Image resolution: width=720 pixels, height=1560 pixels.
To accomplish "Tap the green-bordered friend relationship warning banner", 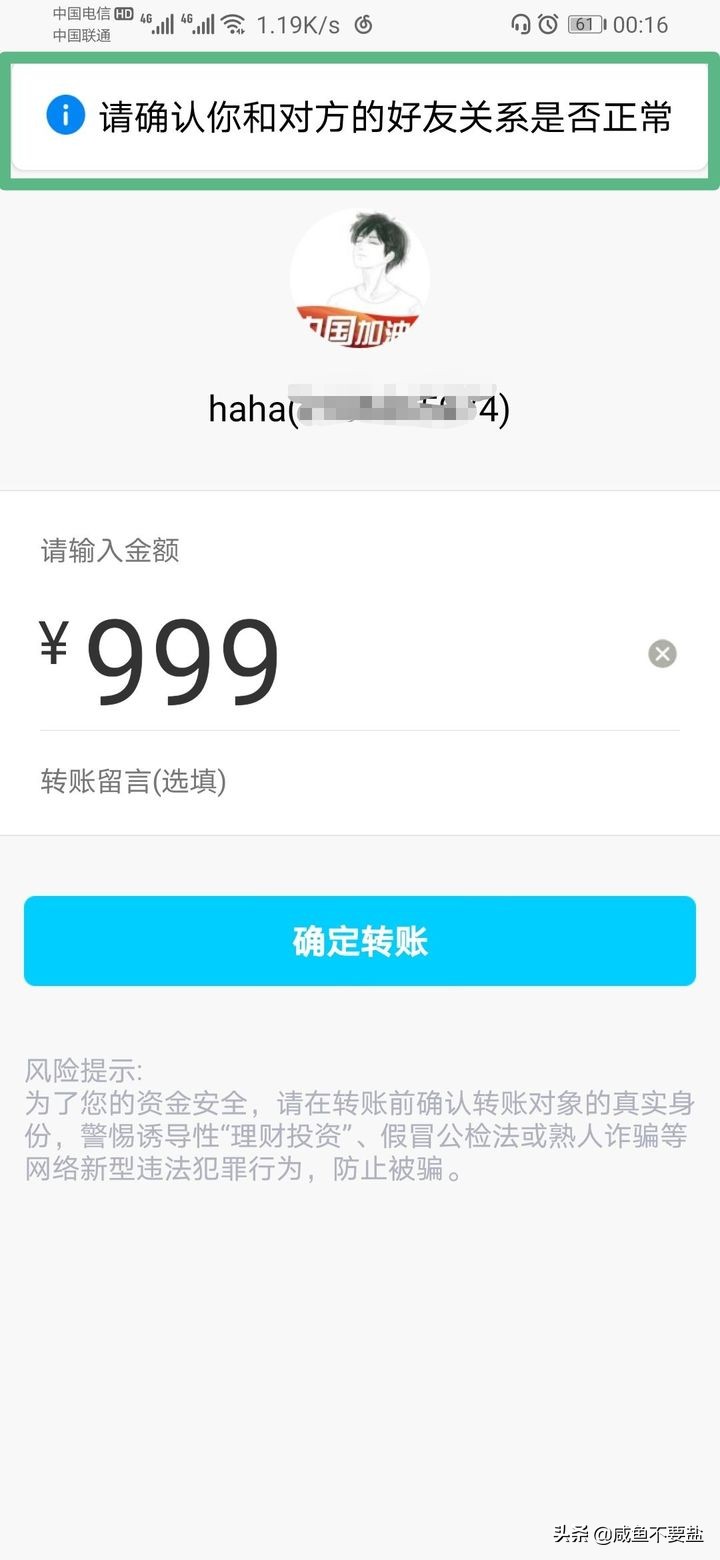I will pos(359,116).
